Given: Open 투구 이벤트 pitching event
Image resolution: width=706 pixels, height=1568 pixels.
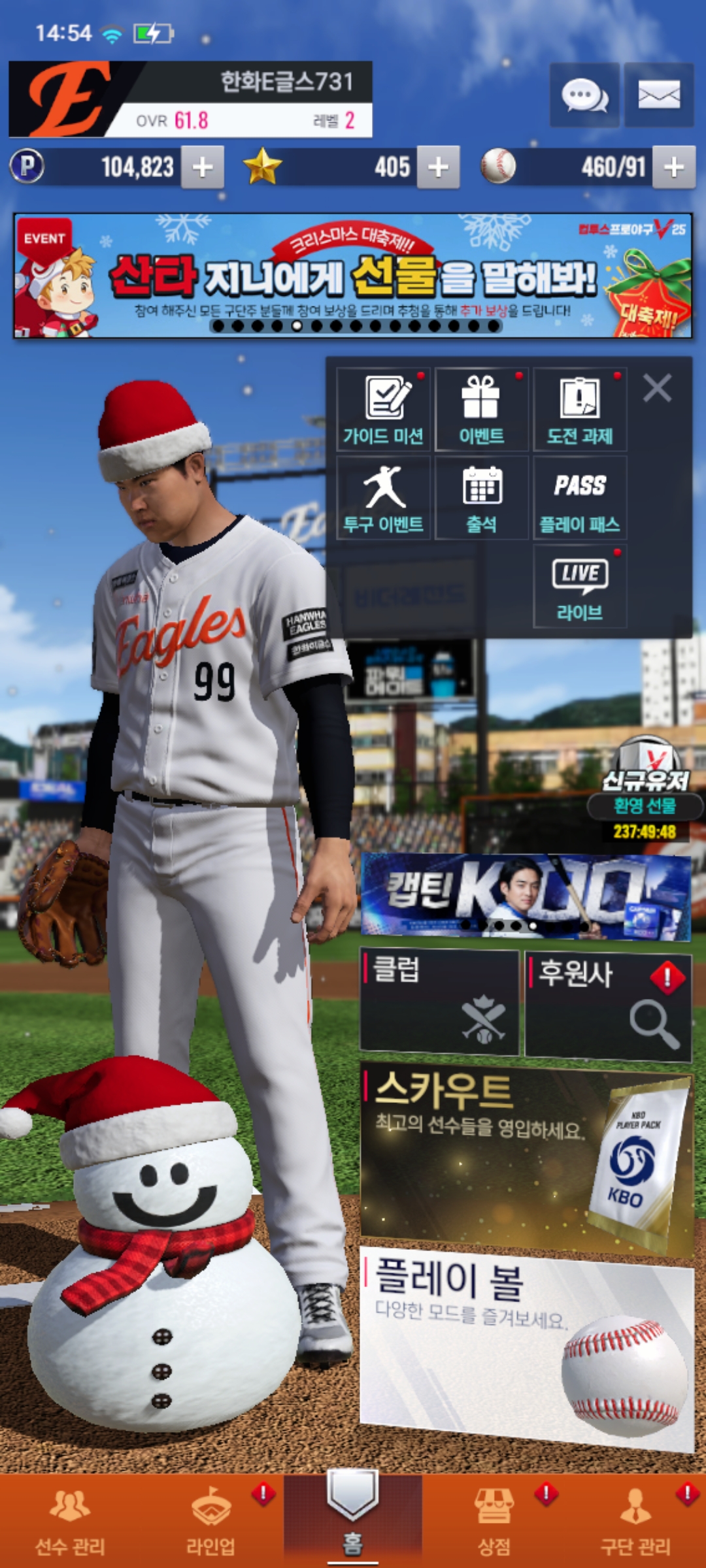Looking at the screenshot, I should (384, 498).
